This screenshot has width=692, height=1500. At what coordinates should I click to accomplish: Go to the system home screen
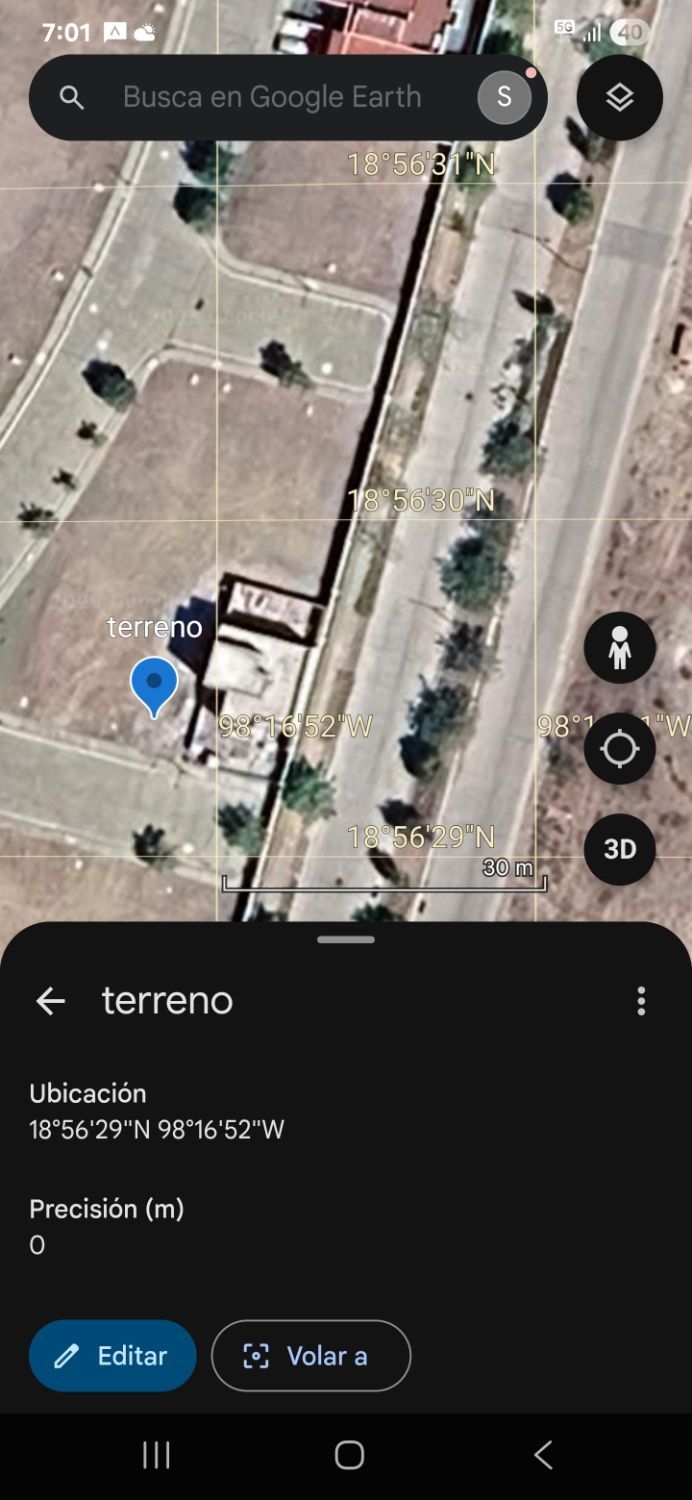coord(348,1455)
